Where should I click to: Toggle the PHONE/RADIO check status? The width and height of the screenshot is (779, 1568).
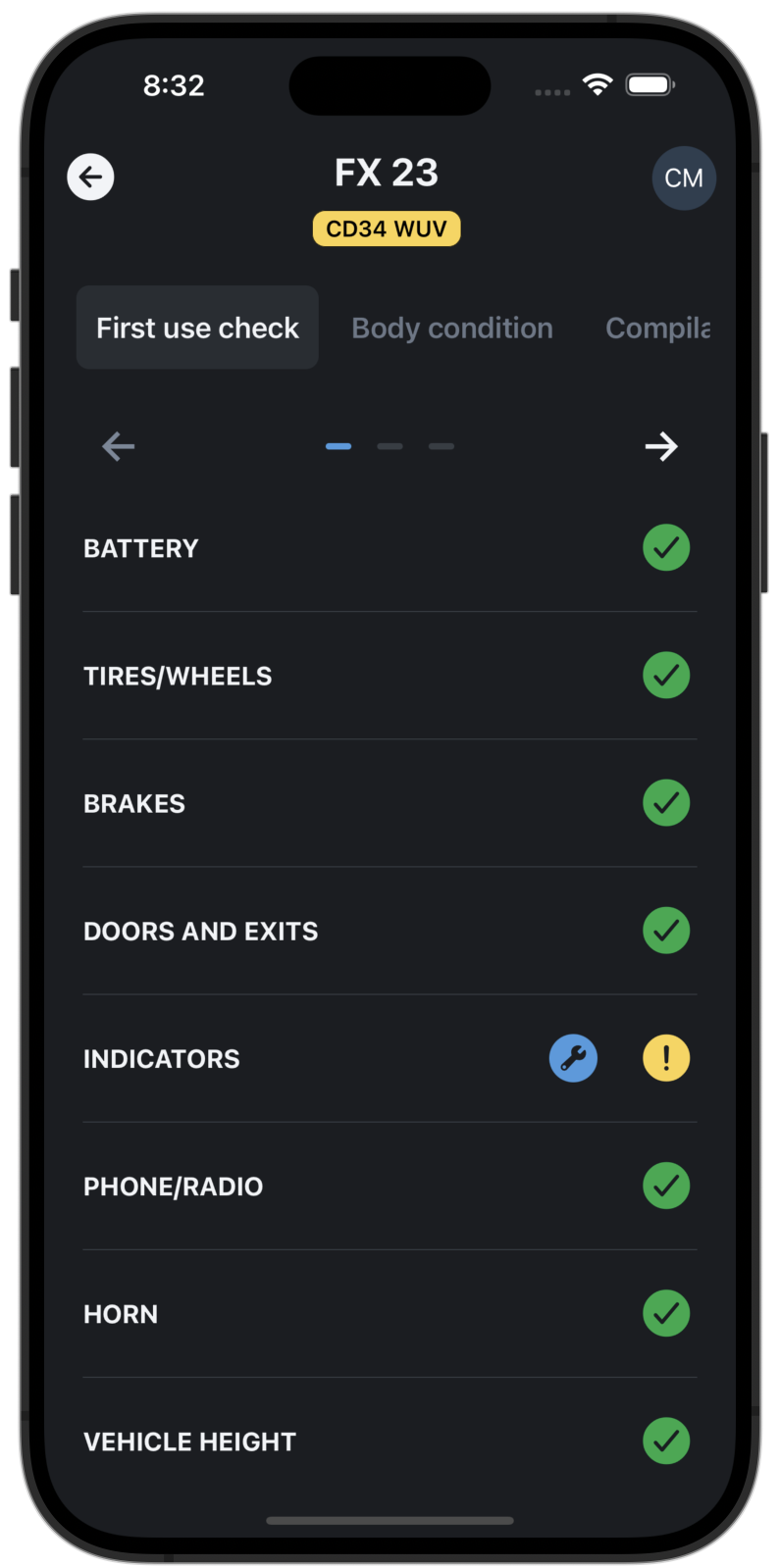666,1186
